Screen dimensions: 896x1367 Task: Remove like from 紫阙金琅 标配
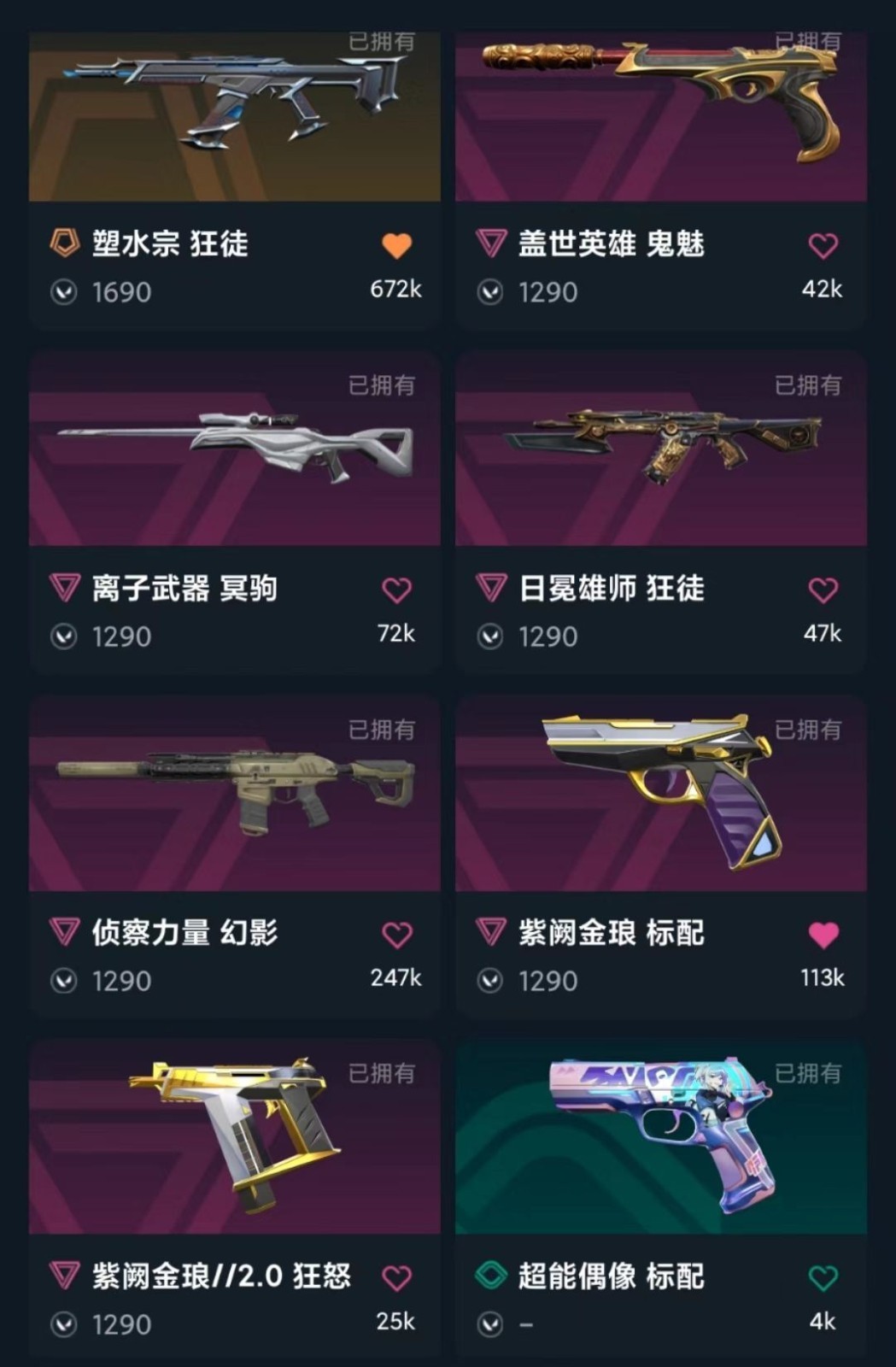[823, 935]
